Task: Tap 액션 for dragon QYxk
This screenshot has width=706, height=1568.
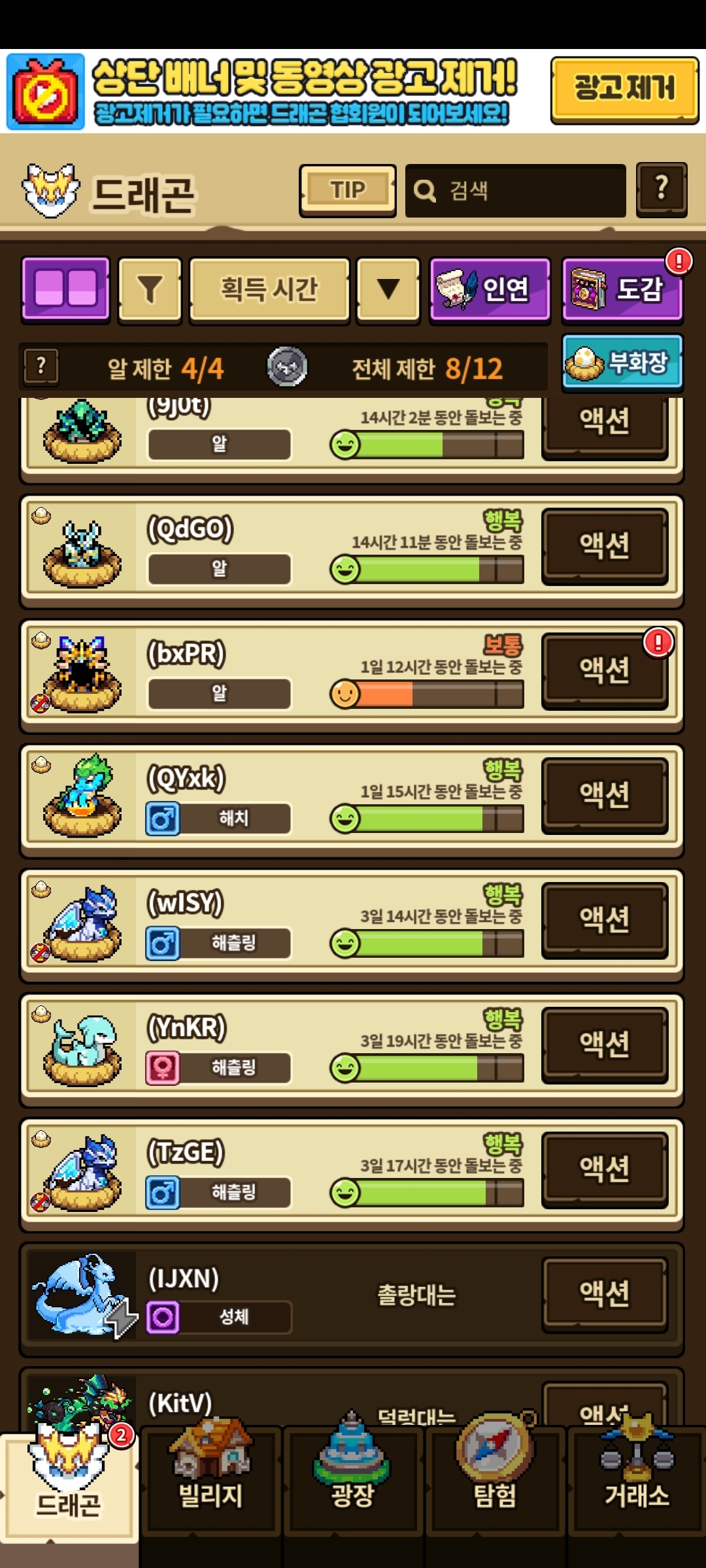Action: 605,794
